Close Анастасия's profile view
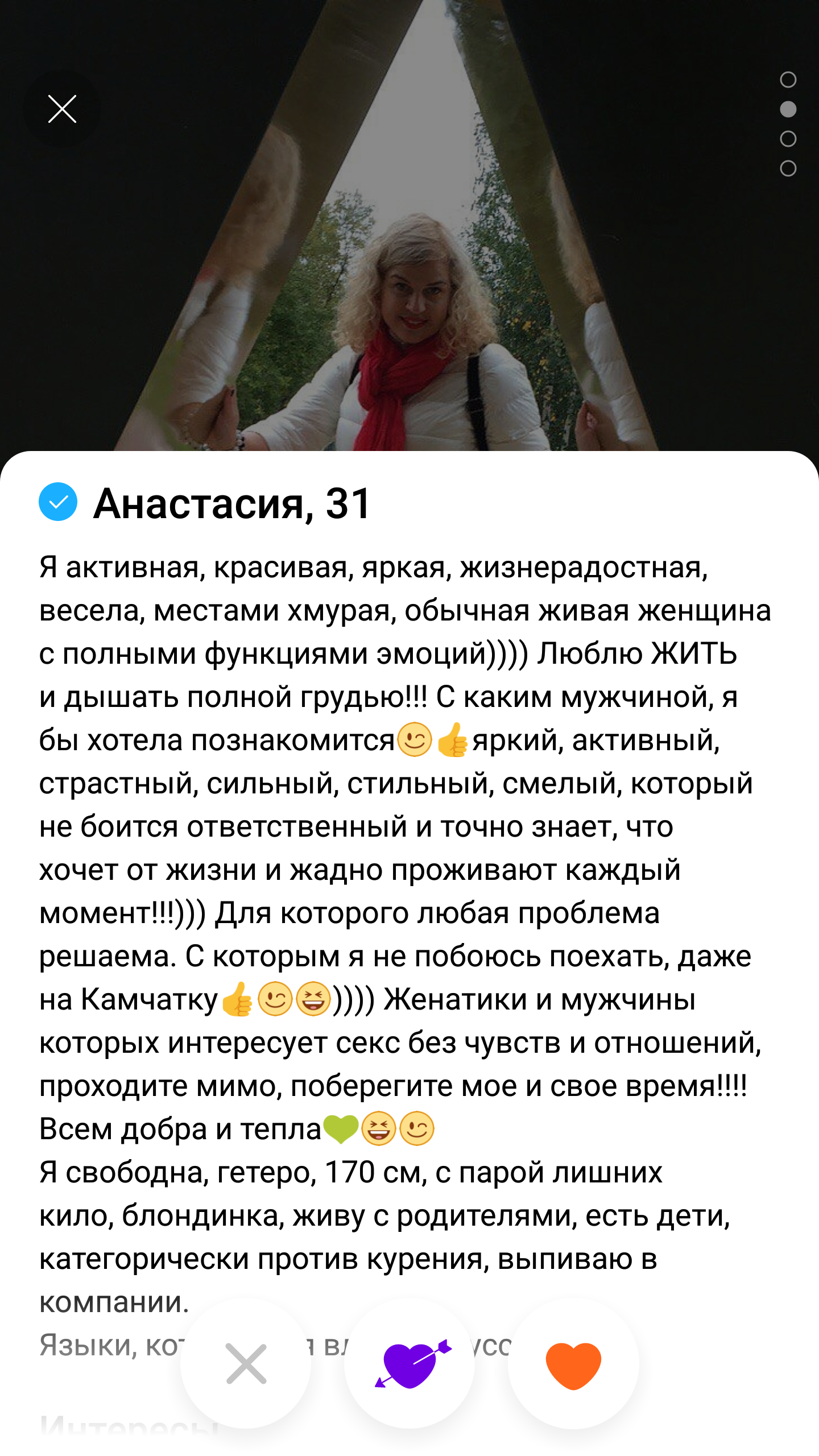Screen dimensions: 819x1456 [x=62, y=109]
